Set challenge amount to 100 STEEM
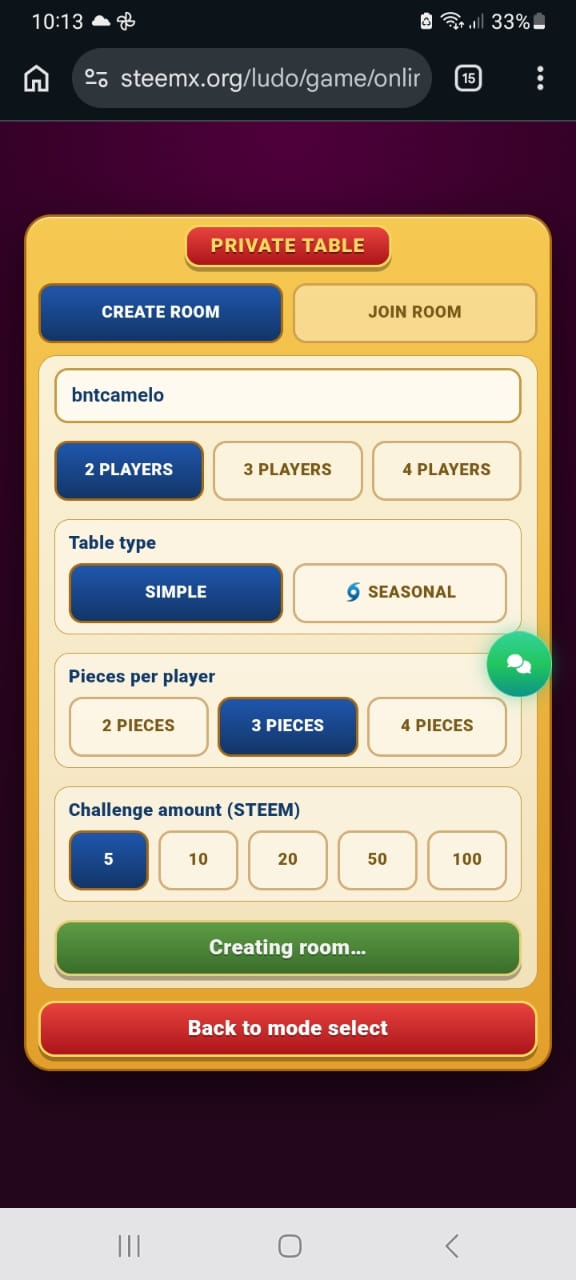576x1280 pixels. click(x=467, y=860)
